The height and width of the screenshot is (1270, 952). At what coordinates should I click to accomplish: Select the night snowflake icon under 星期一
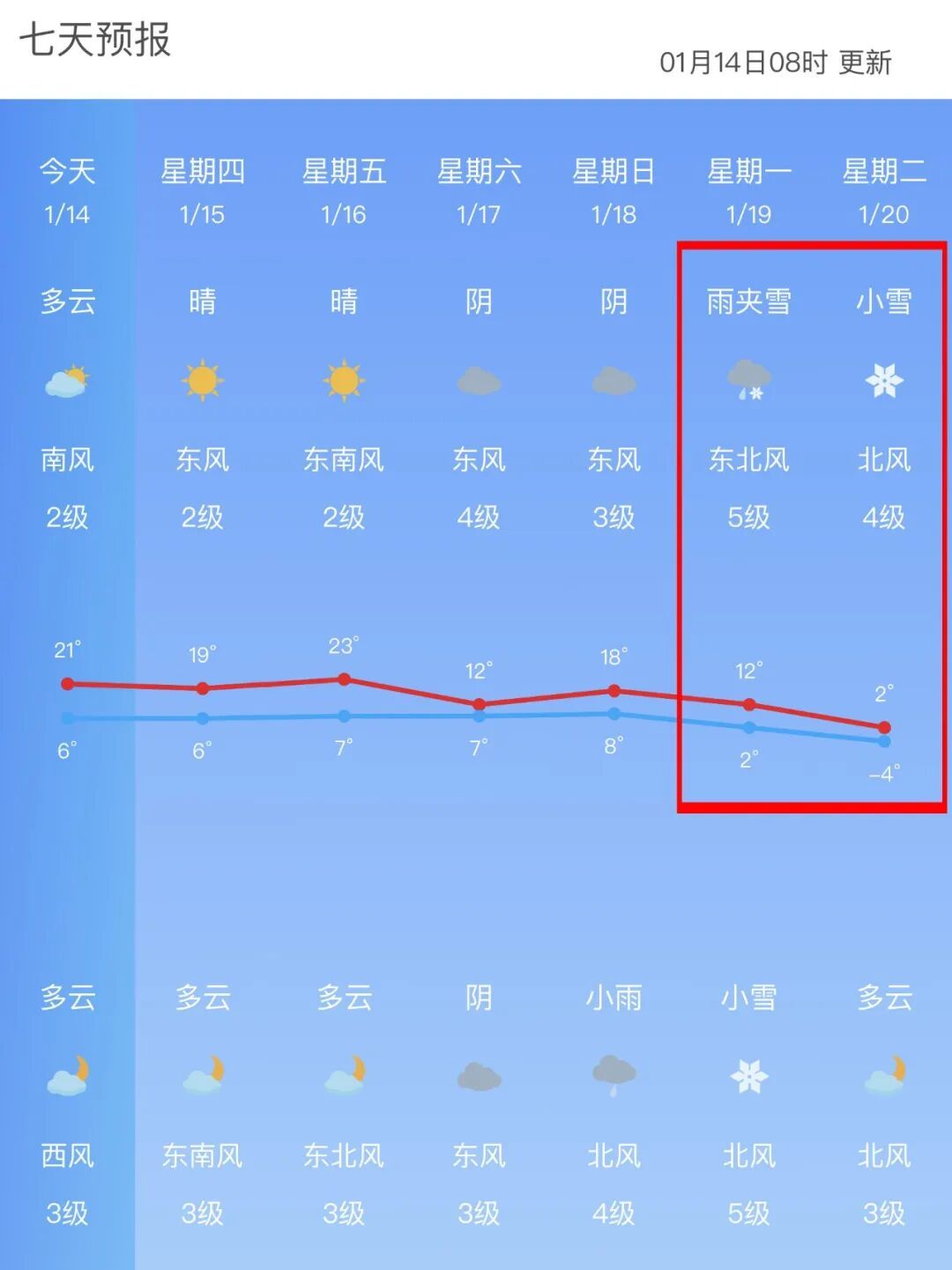(750, 1075)
